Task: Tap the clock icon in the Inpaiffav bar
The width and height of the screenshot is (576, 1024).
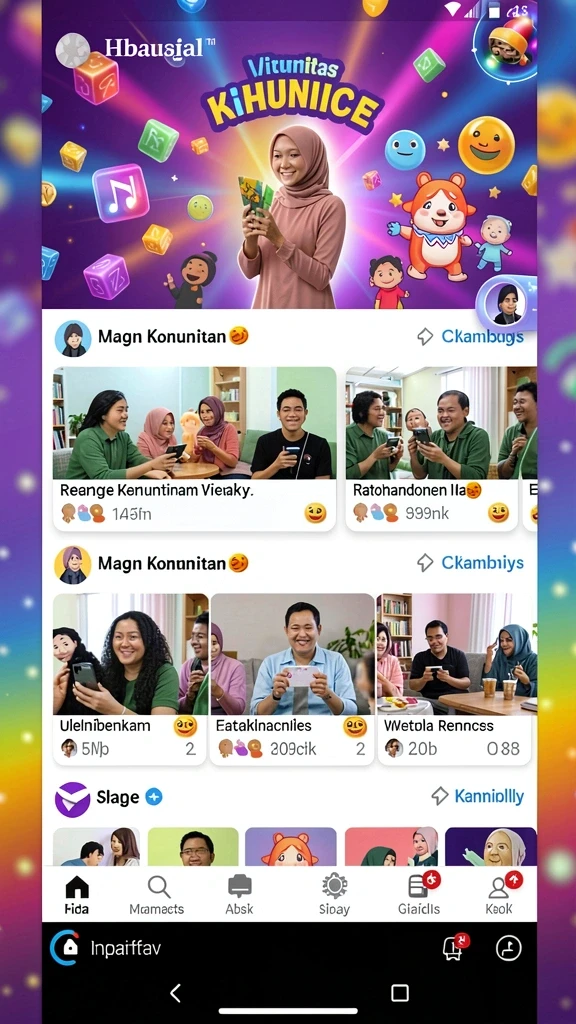Action: coord(509,948)
